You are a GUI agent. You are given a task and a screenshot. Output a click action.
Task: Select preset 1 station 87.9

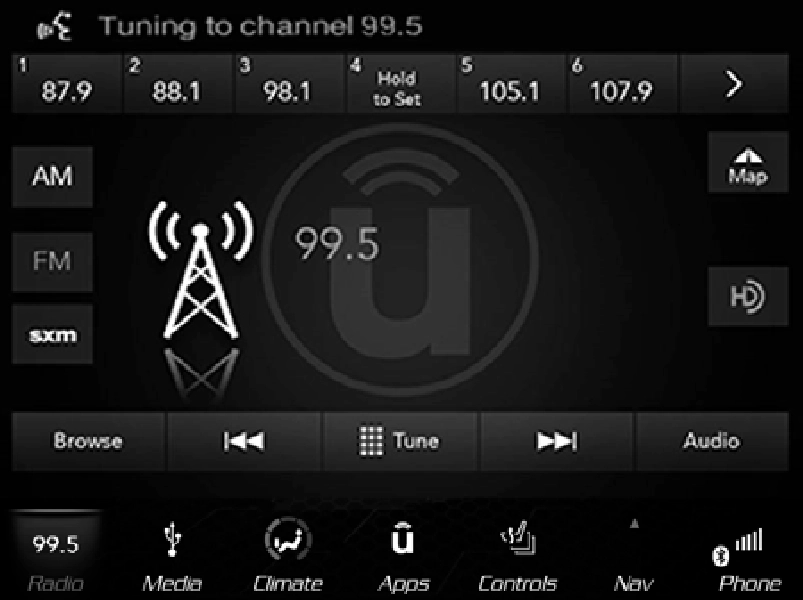(66, 84)
